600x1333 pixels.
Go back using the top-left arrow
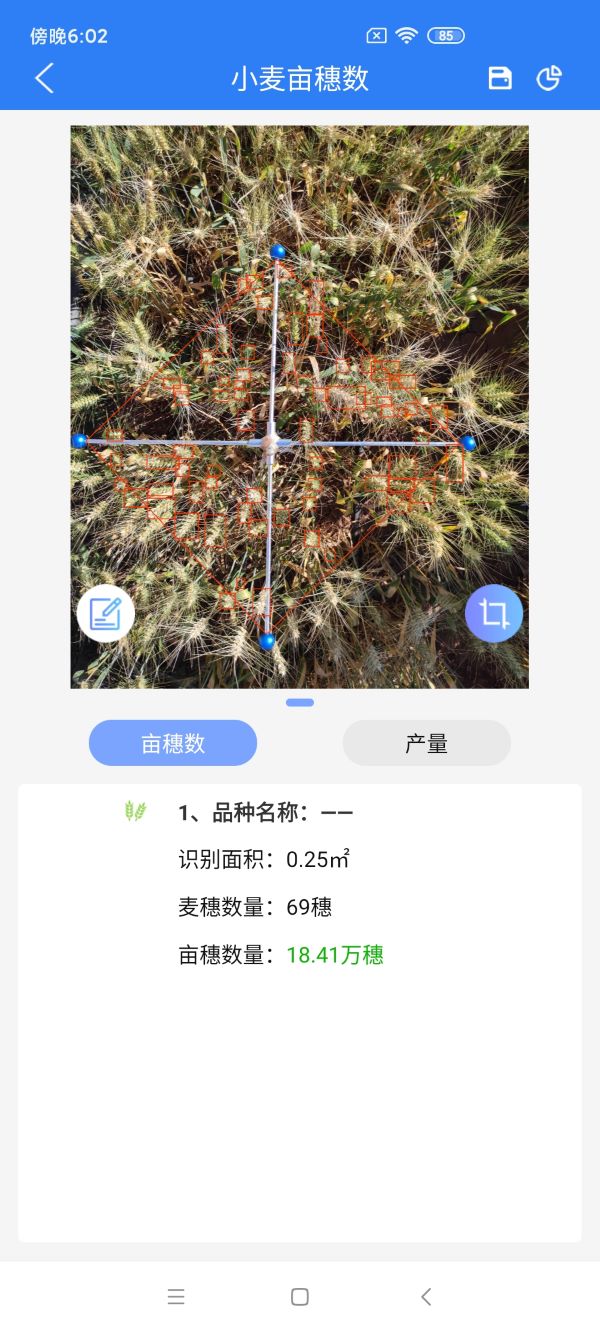click(x=44, y=78)
